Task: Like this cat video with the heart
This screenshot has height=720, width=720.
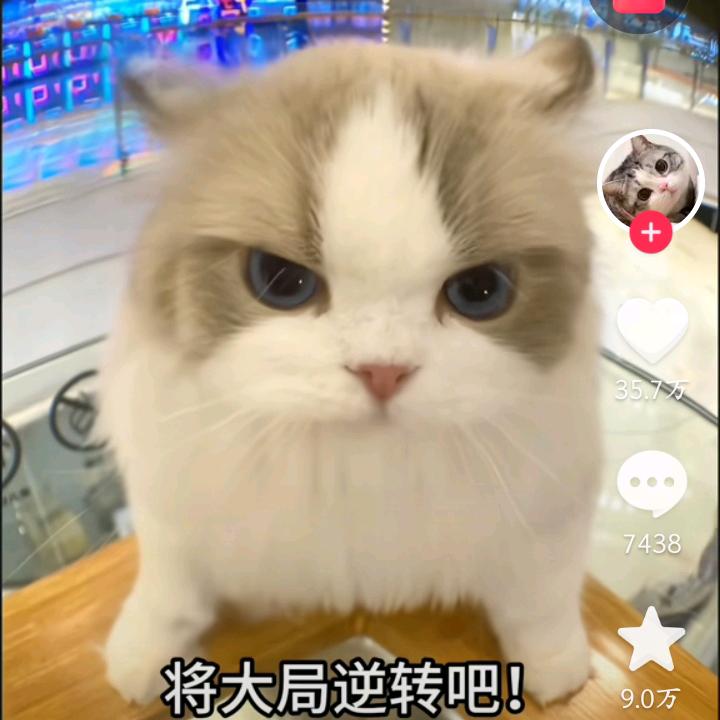Action: 652,330
